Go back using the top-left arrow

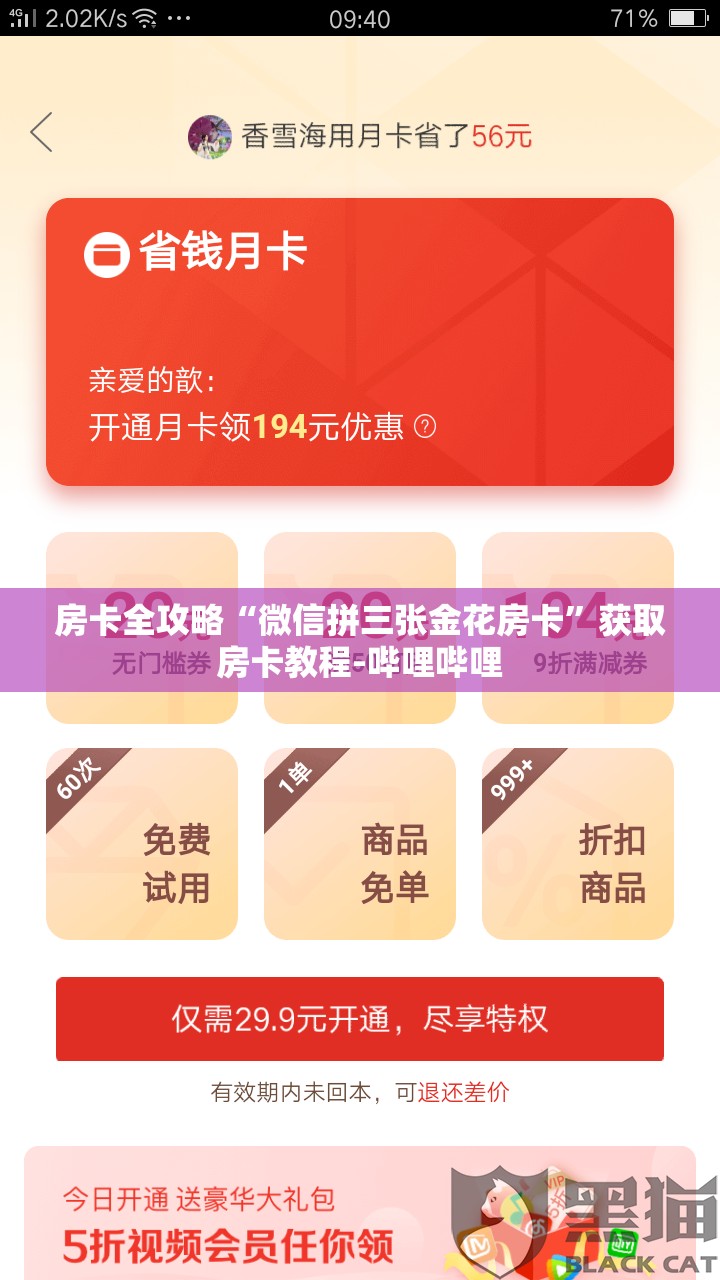[x=41, y=133]
